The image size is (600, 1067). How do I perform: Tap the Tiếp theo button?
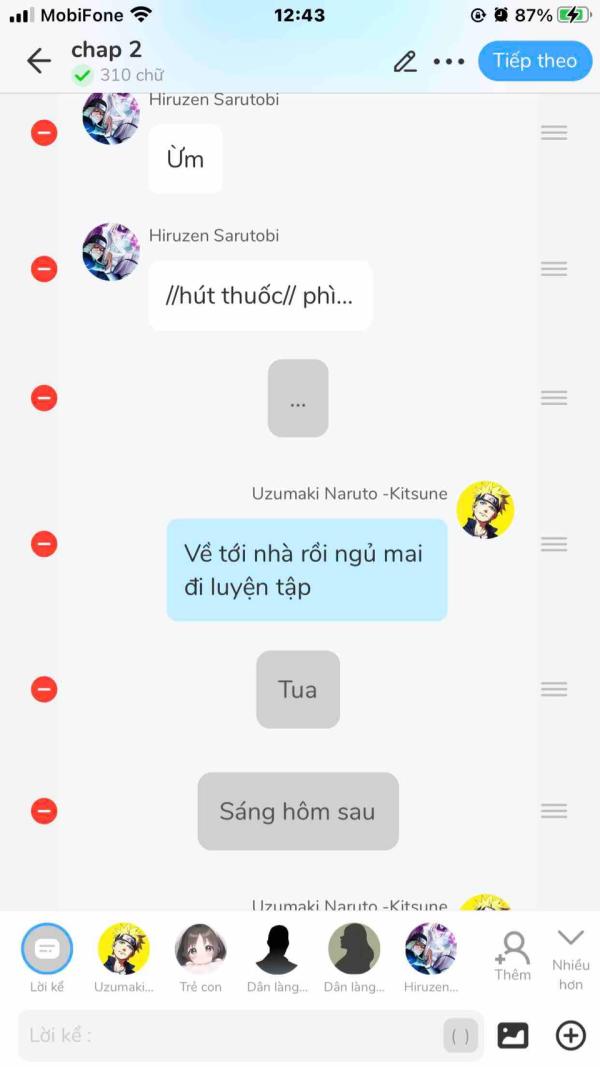[534, 60]
